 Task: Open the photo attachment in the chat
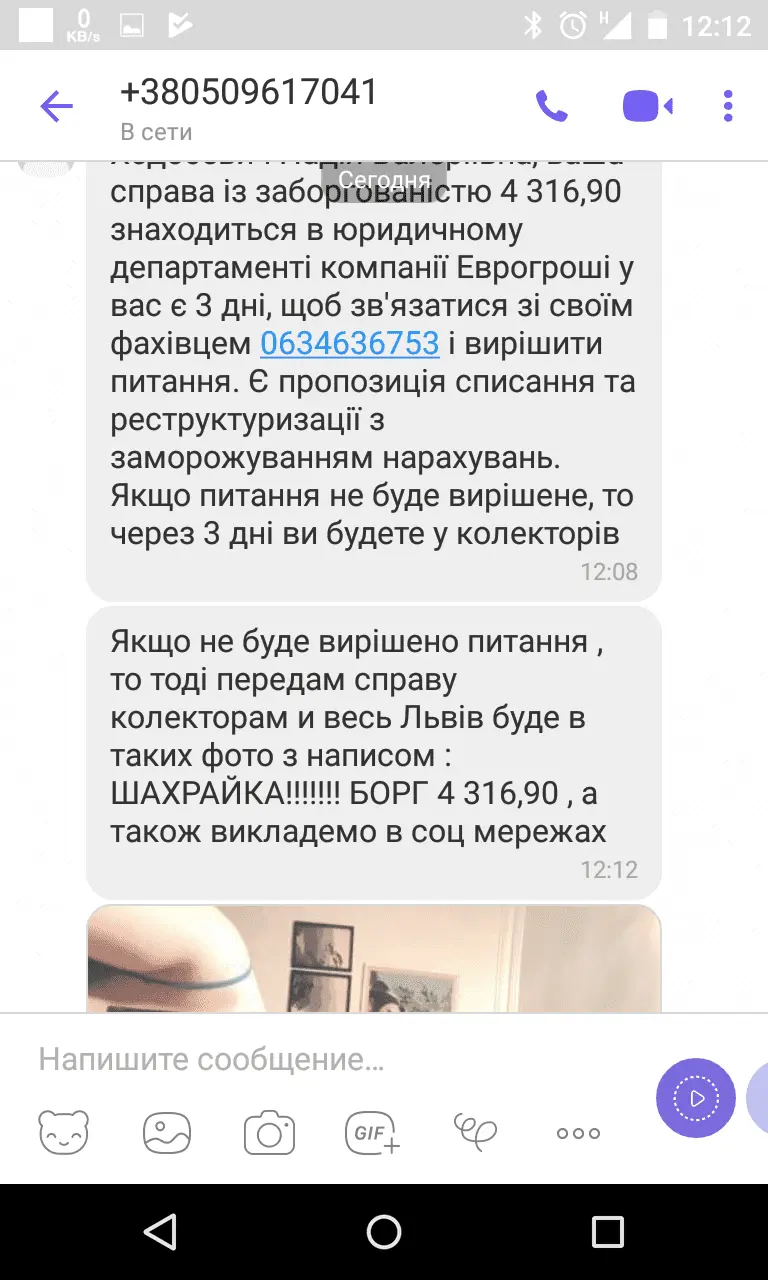pyautogui.click(x=374, y=958)
